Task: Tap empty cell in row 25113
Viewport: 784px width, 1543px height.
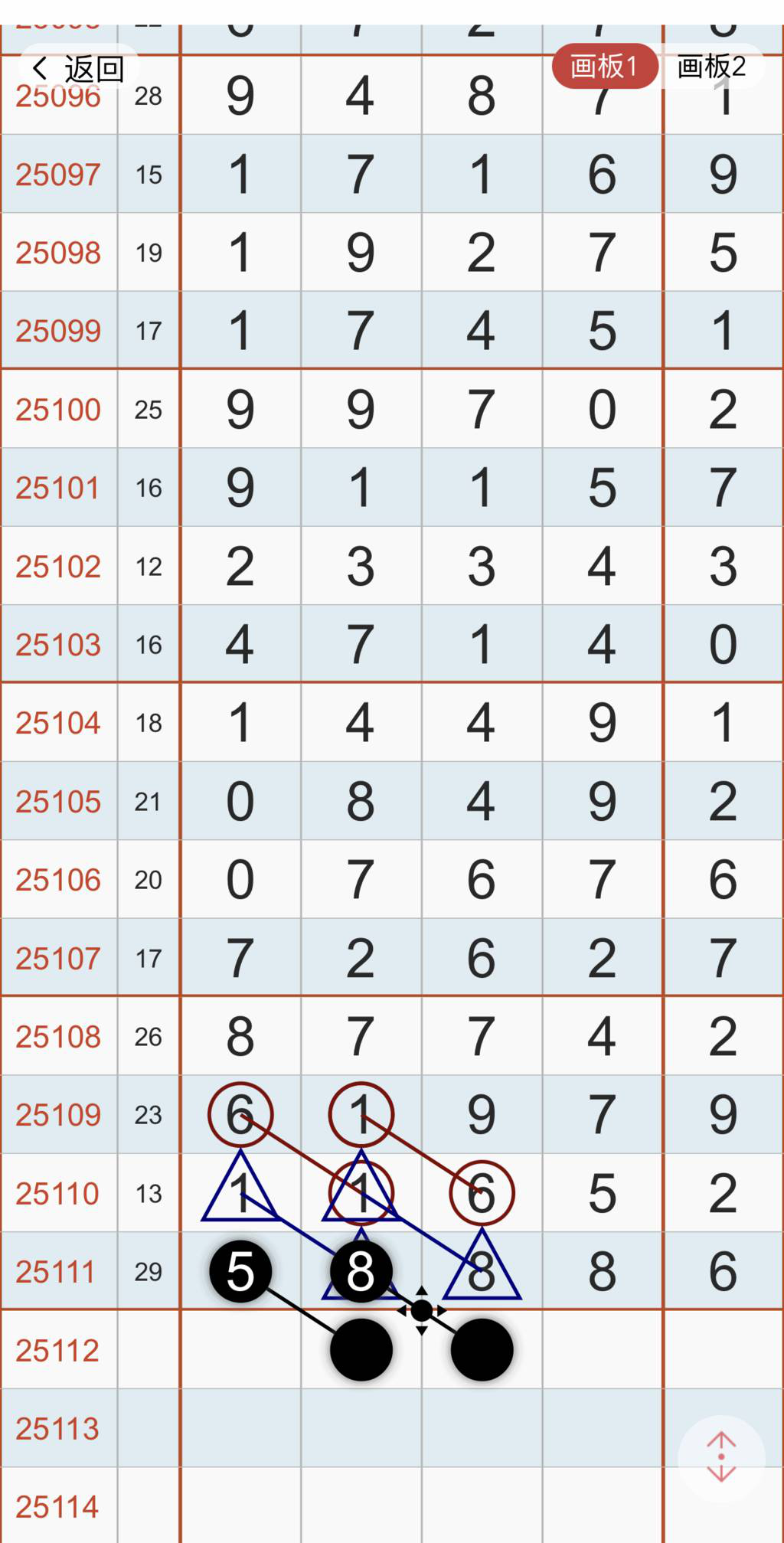Action: pos(361,1428)
